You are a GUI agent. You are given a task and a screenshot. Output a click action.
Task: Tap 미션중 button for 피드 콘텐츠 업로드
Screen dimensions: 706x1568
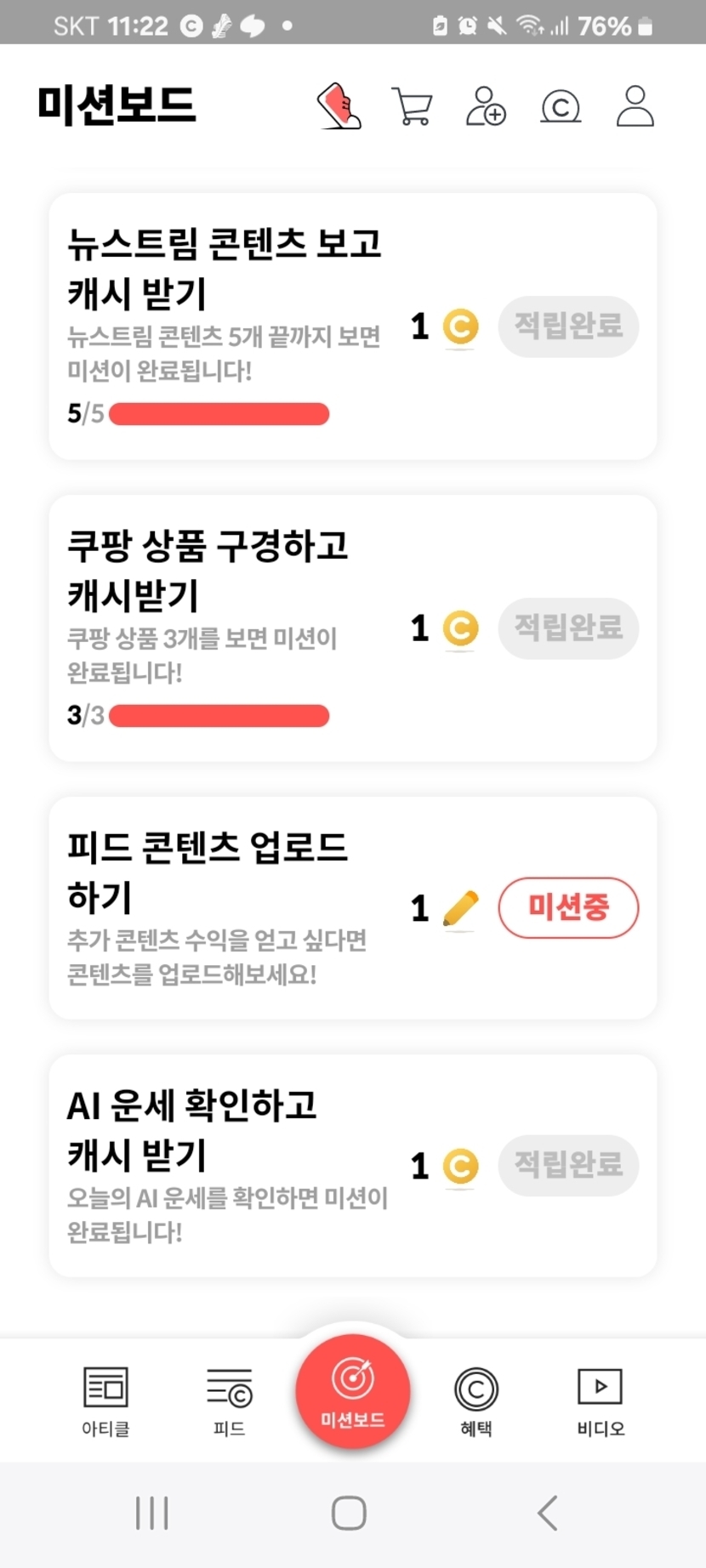568,907
